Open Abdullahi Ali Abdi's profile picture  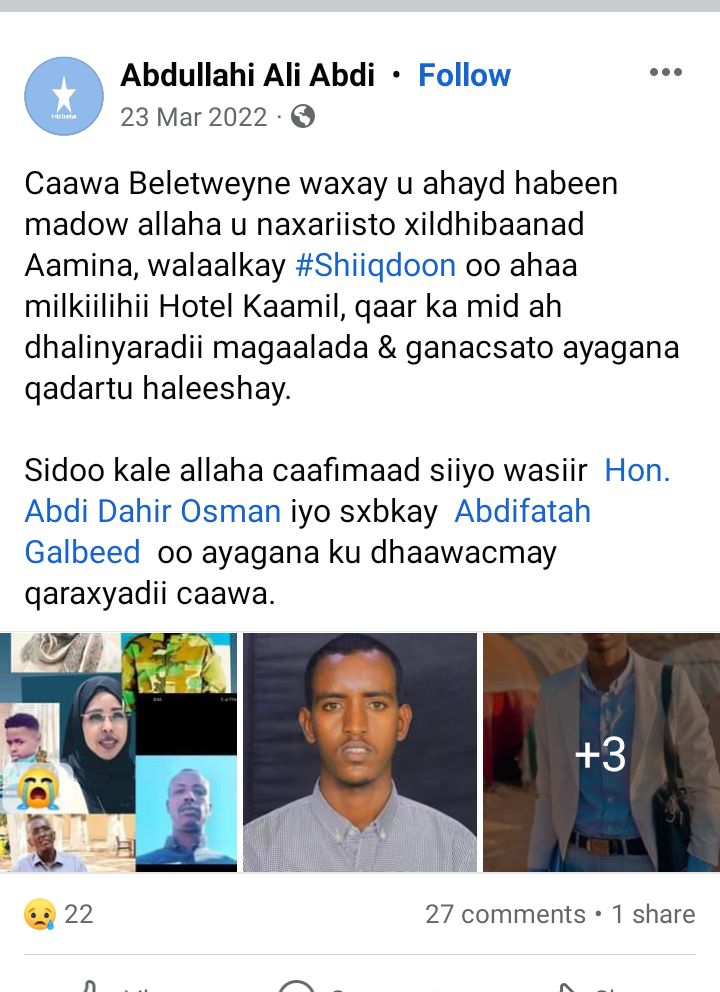(x=64, y=96)
